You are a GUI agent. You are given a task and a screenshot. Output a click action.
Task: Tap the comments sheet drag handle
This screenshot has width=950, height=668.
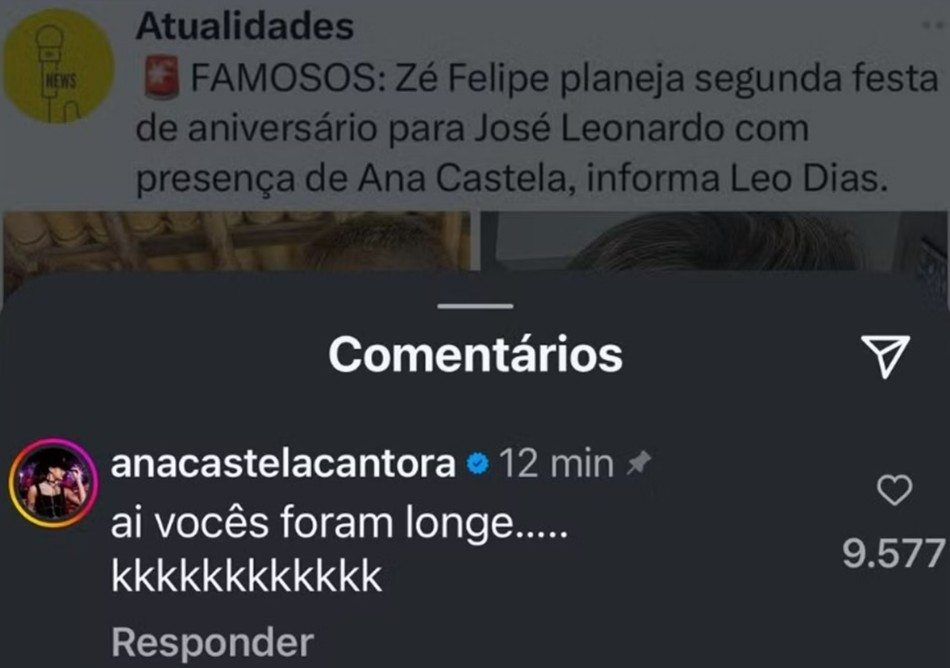click(475, 306)
